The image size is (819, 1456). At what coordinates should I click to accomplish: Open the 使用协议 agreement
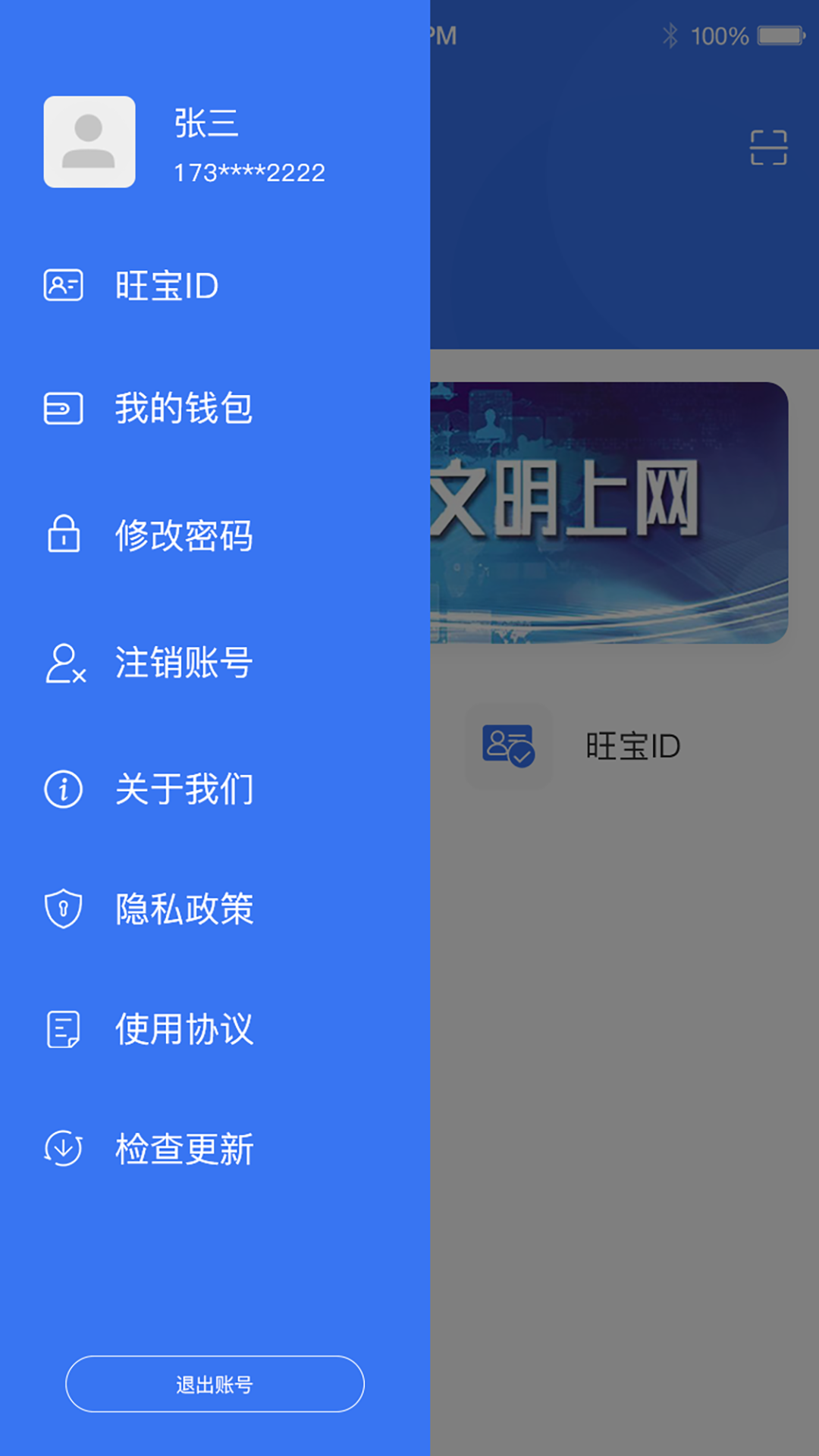pyautogui.click(x=182, y=1029)
